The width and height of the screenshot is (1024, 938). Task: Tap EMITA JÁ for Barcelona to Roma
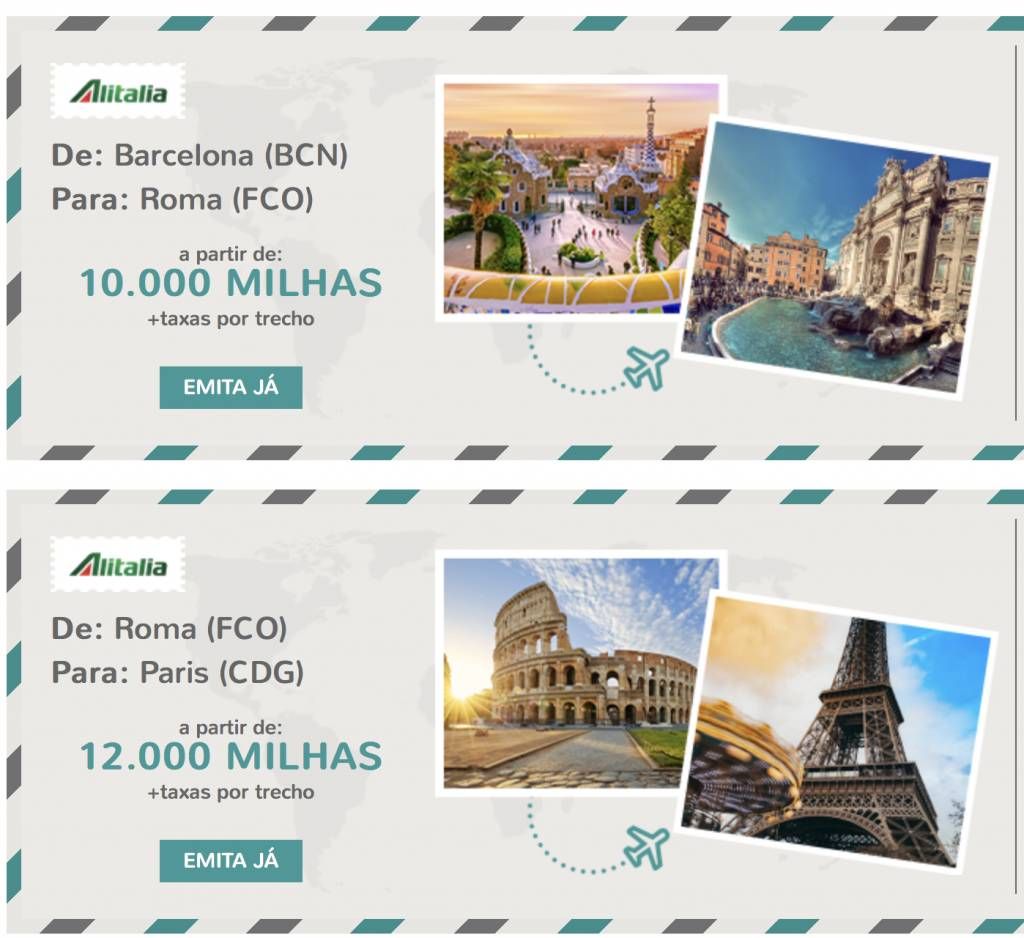(231, 387)
